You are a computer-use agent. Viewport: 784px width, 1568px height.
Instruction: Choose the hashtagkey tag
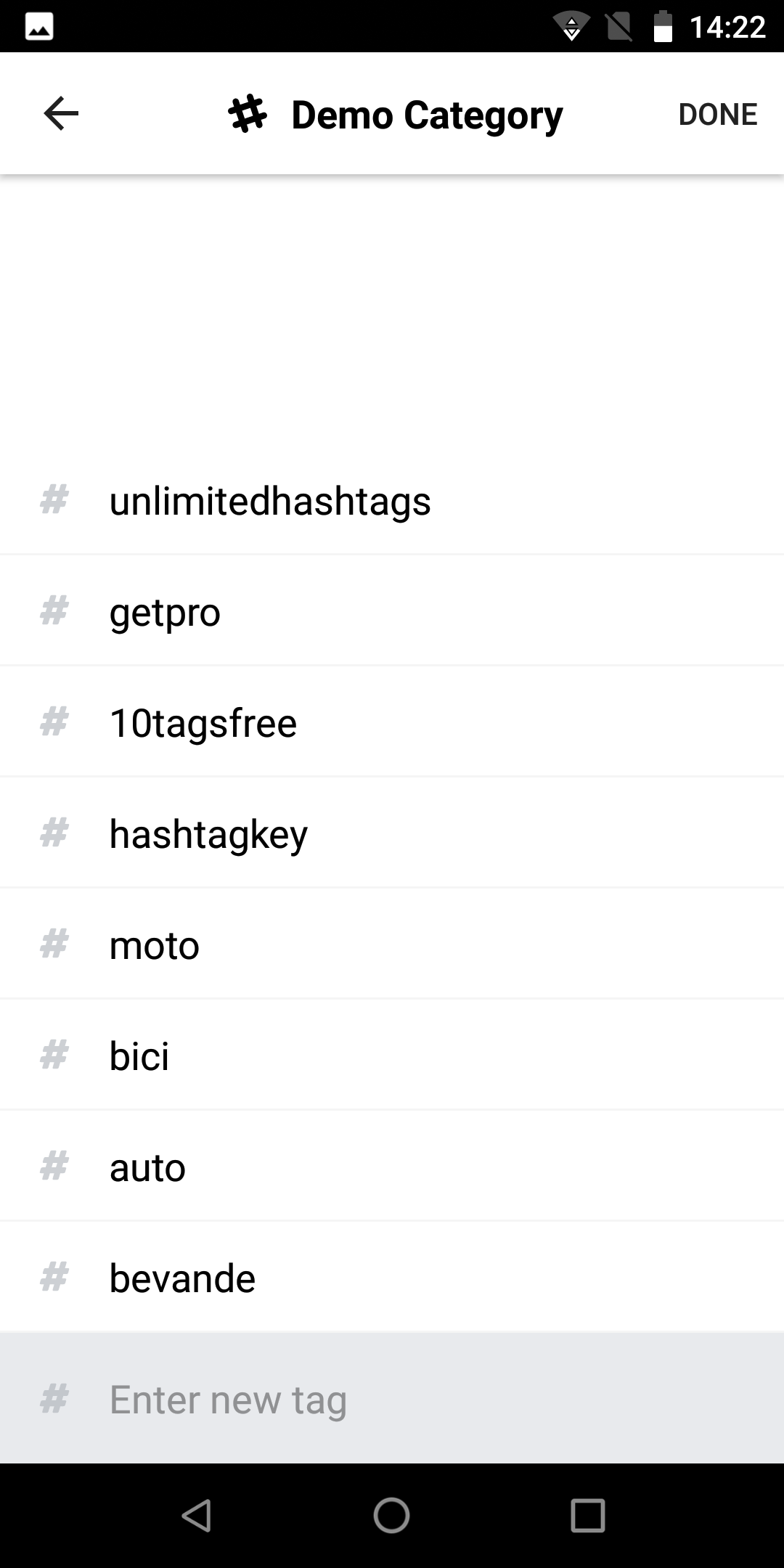[392, 833]
